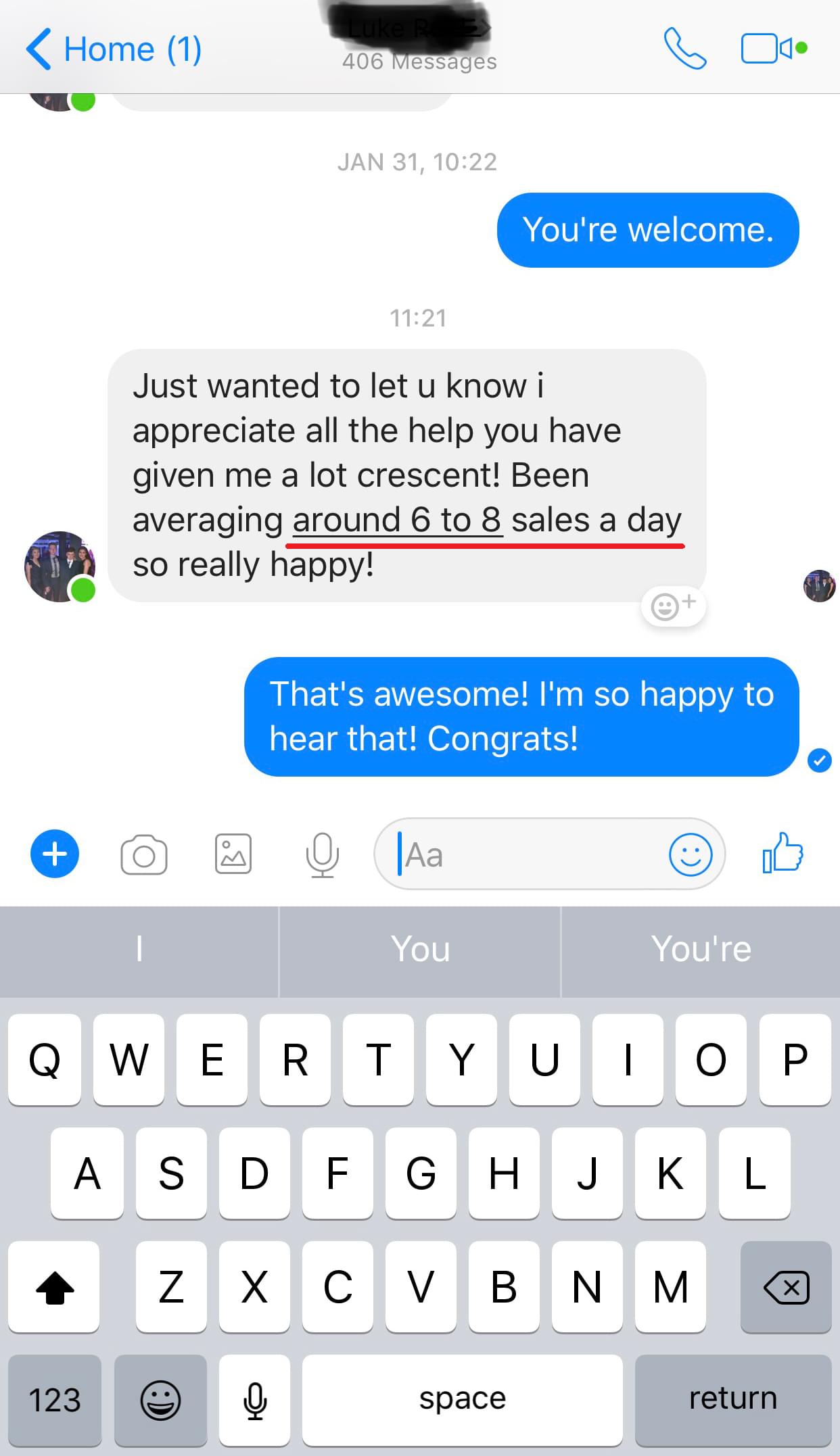Open the photo gallery picker
Image resolution: width=840 pixels, height=1456 pixels.
tap(233, 854)
